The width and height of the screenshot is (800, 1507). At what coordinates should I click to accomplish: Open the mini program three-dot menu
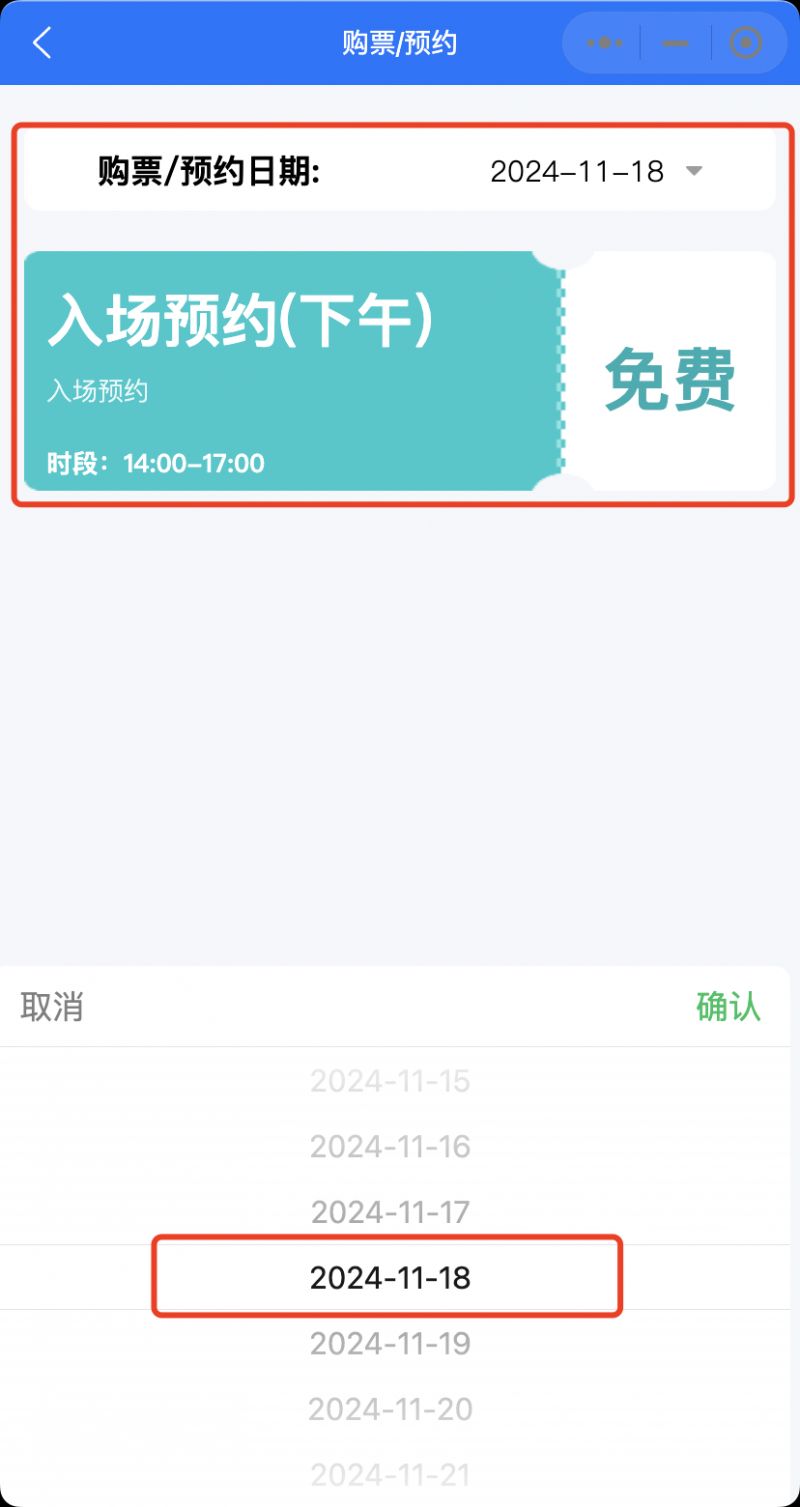[x=604, y=43]
